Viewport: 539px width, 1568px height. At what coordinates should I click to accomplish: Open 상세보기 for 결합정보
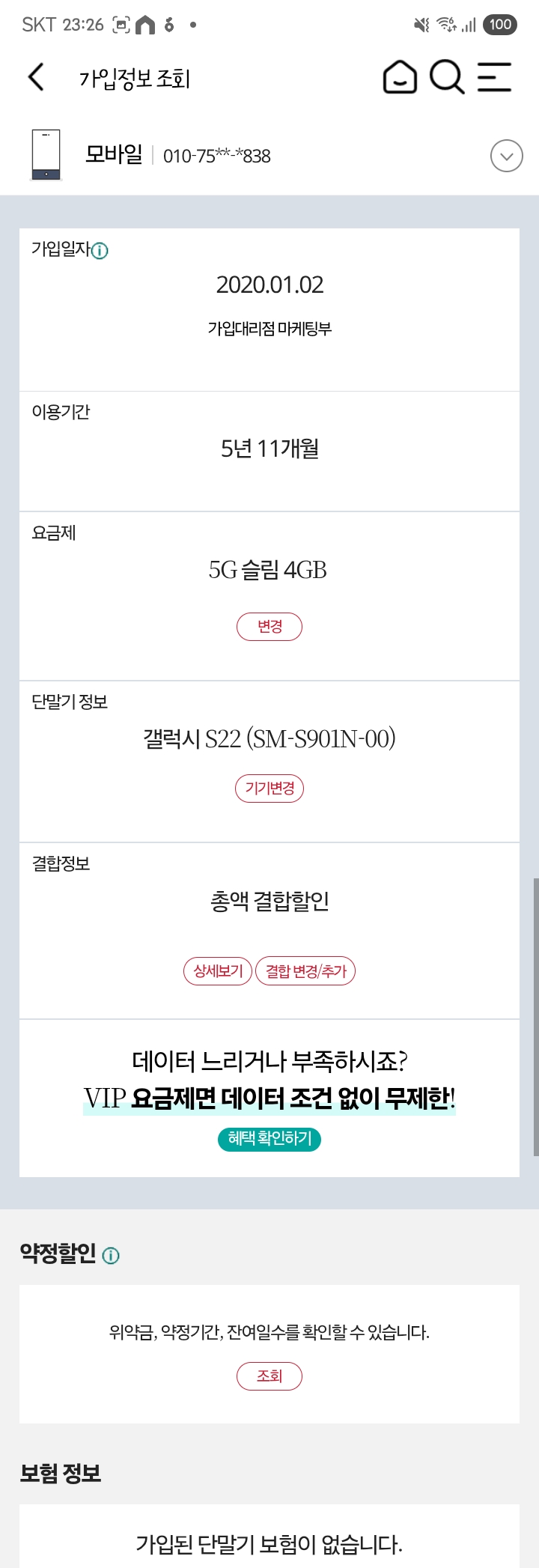point(218,971)
